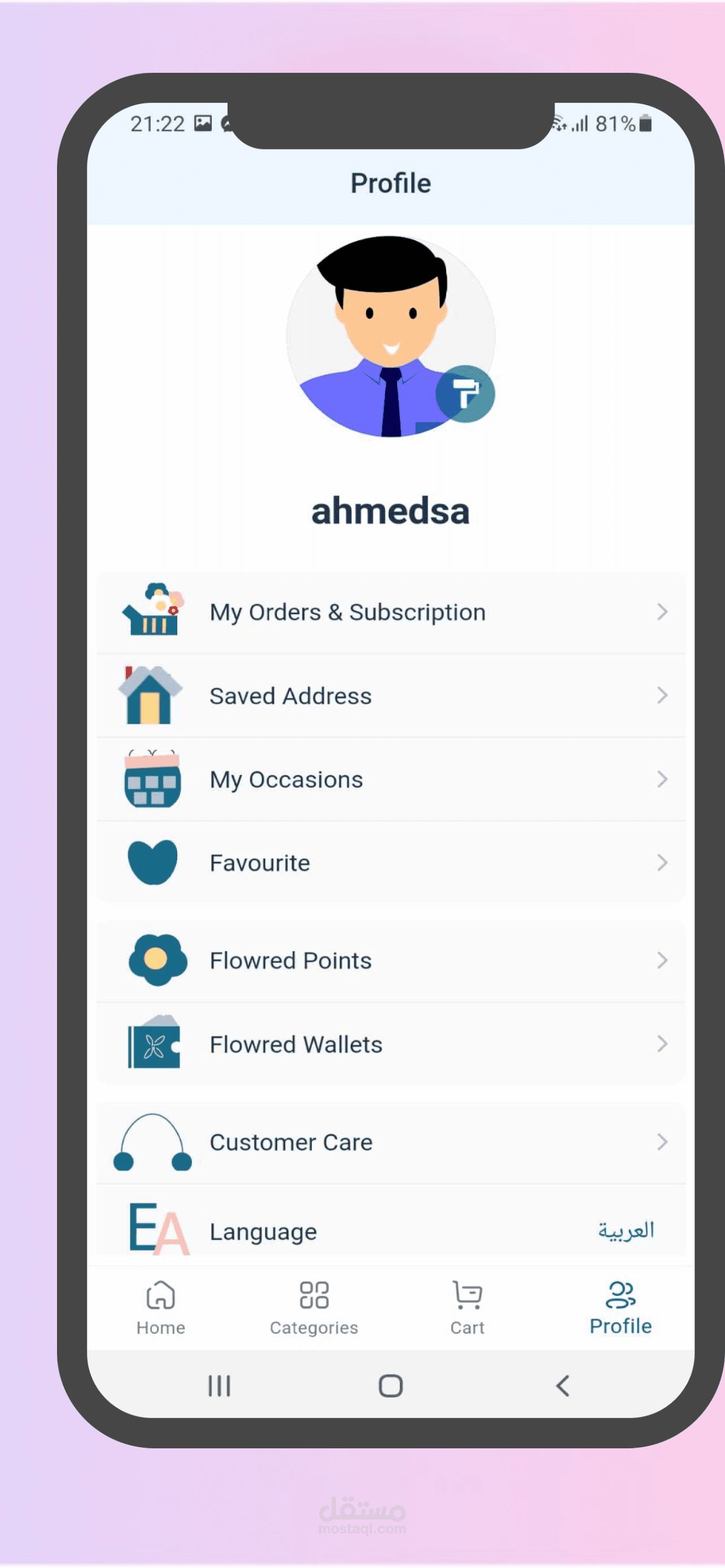Select the Profile tab

point(621,1307)
